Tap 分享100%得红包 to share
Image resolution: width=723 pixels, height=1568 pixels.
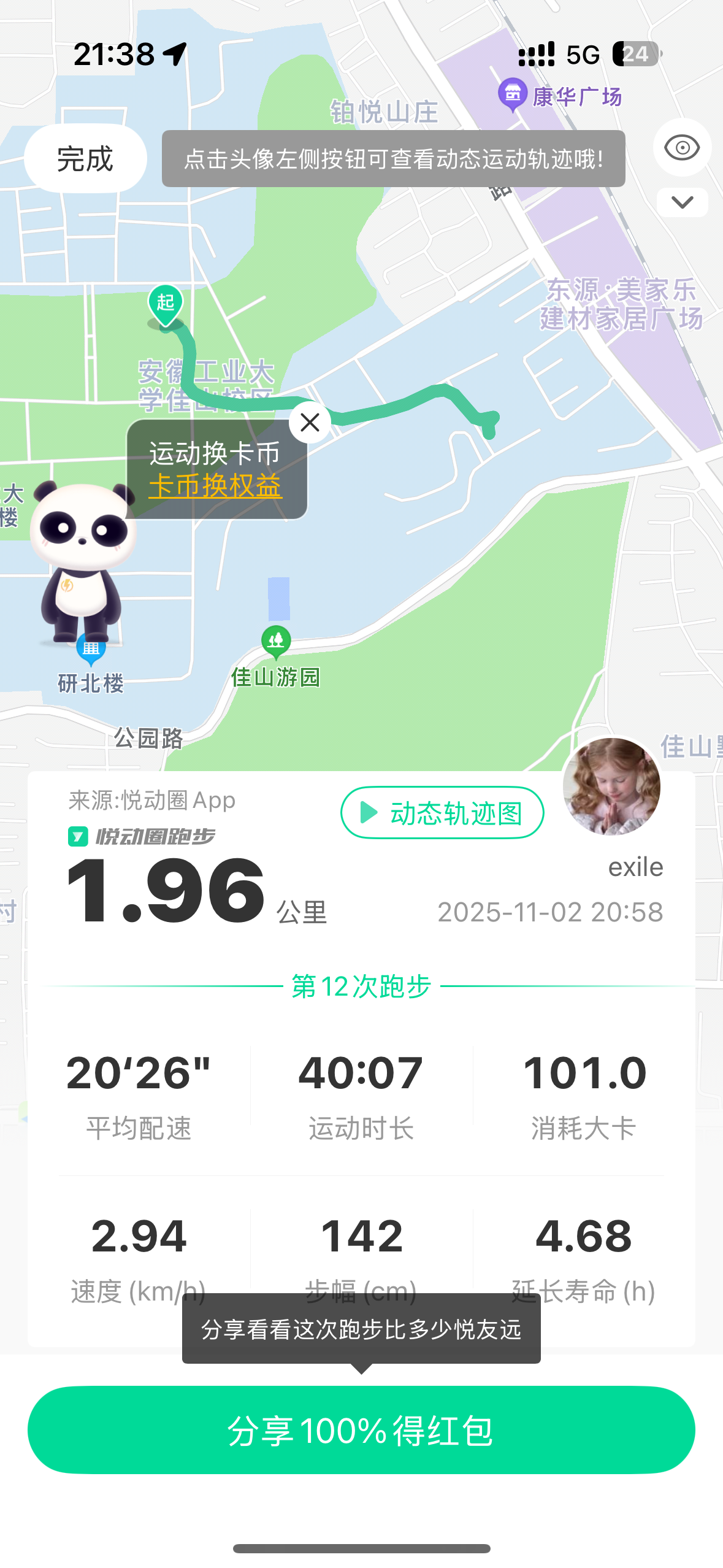361,1430
